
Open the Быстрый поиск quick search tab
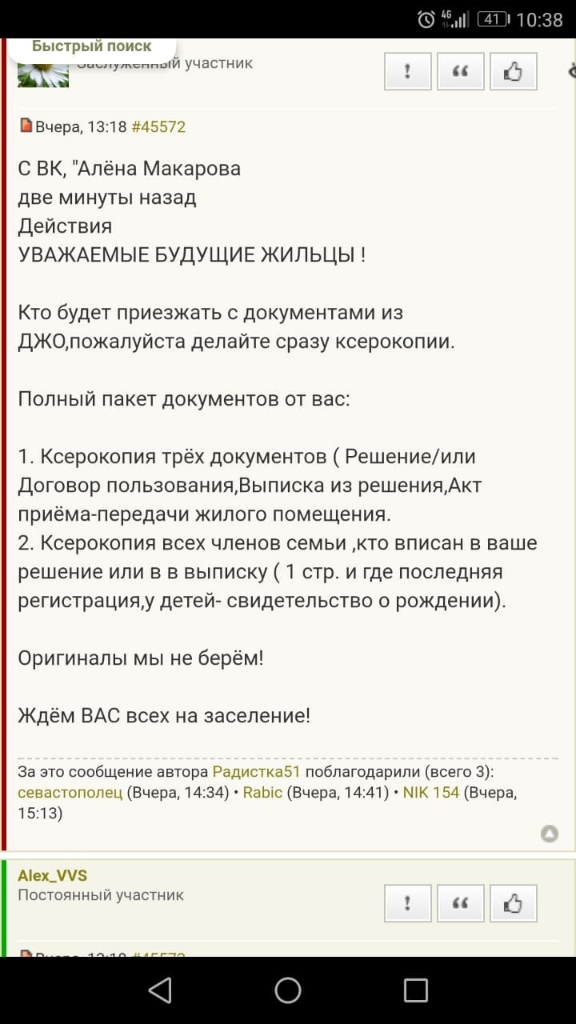(x=92, y=47)
